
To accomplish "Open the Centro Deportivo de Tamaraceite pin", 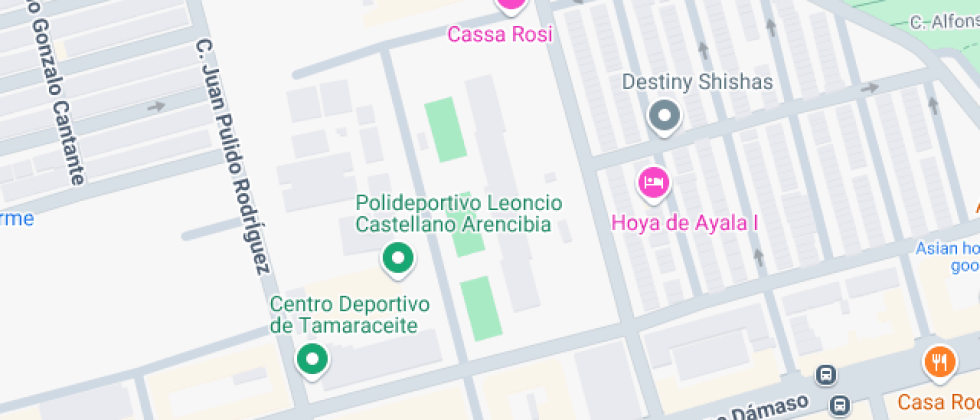I will pyautogui.click(x=313, y=359).
